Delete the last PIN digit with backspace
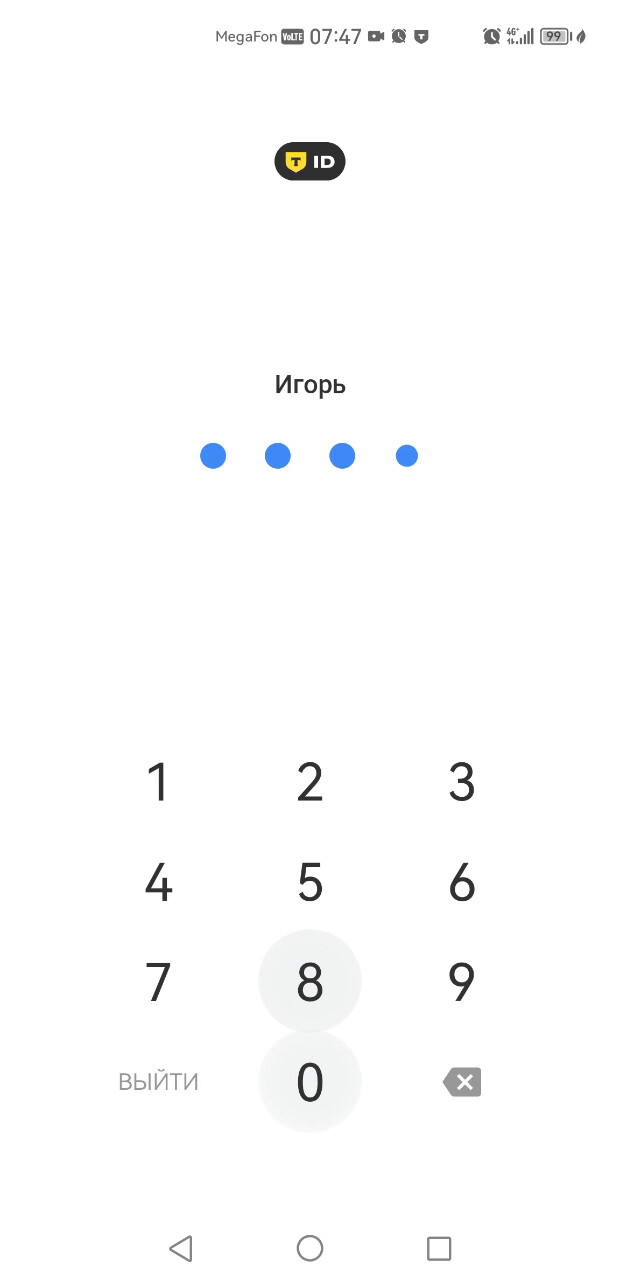 (462, 1082)
